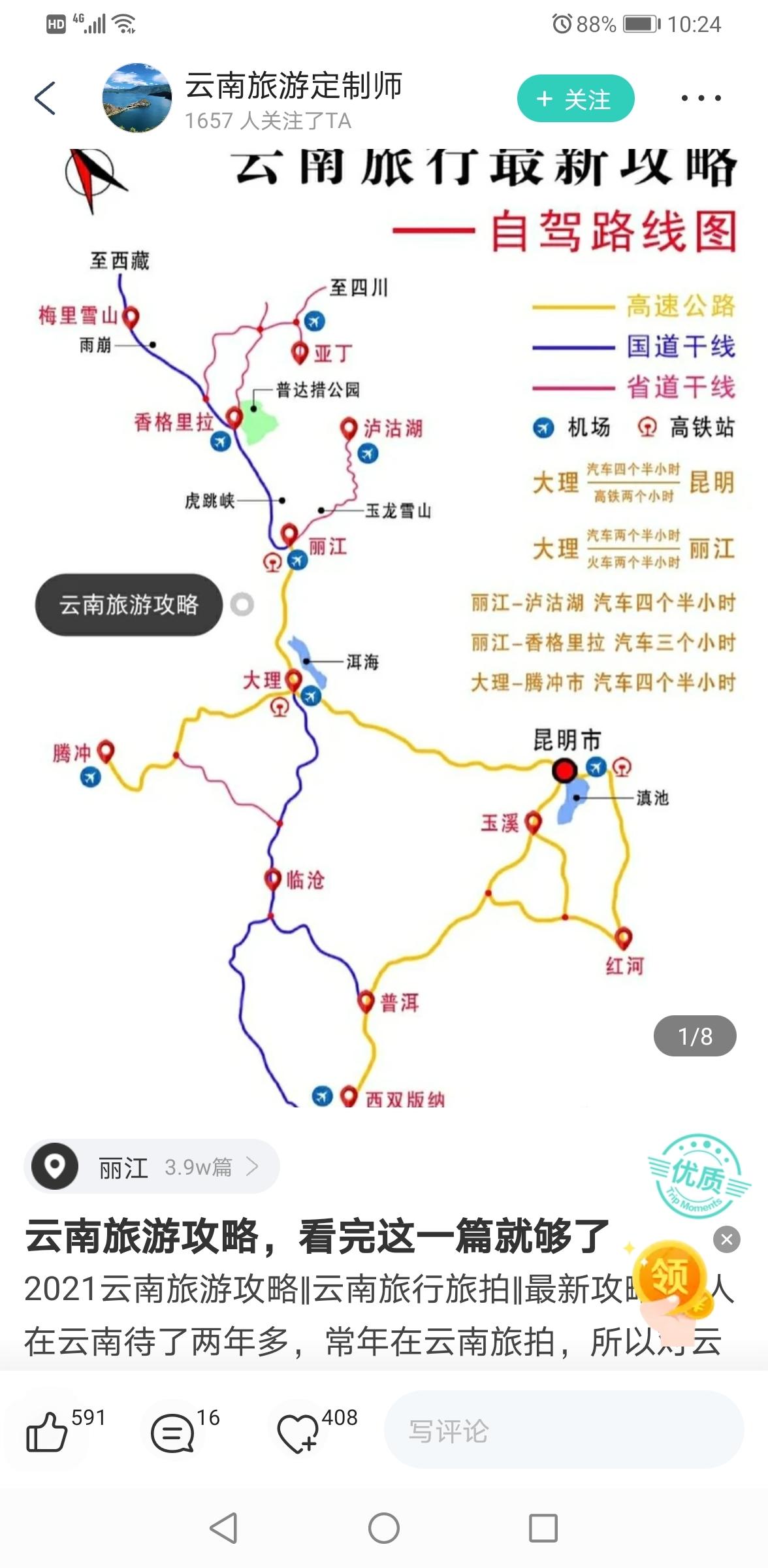Viewport: 768px width, 1568px height.
Task: View the 16 comments
Action: coord(172,1432)
